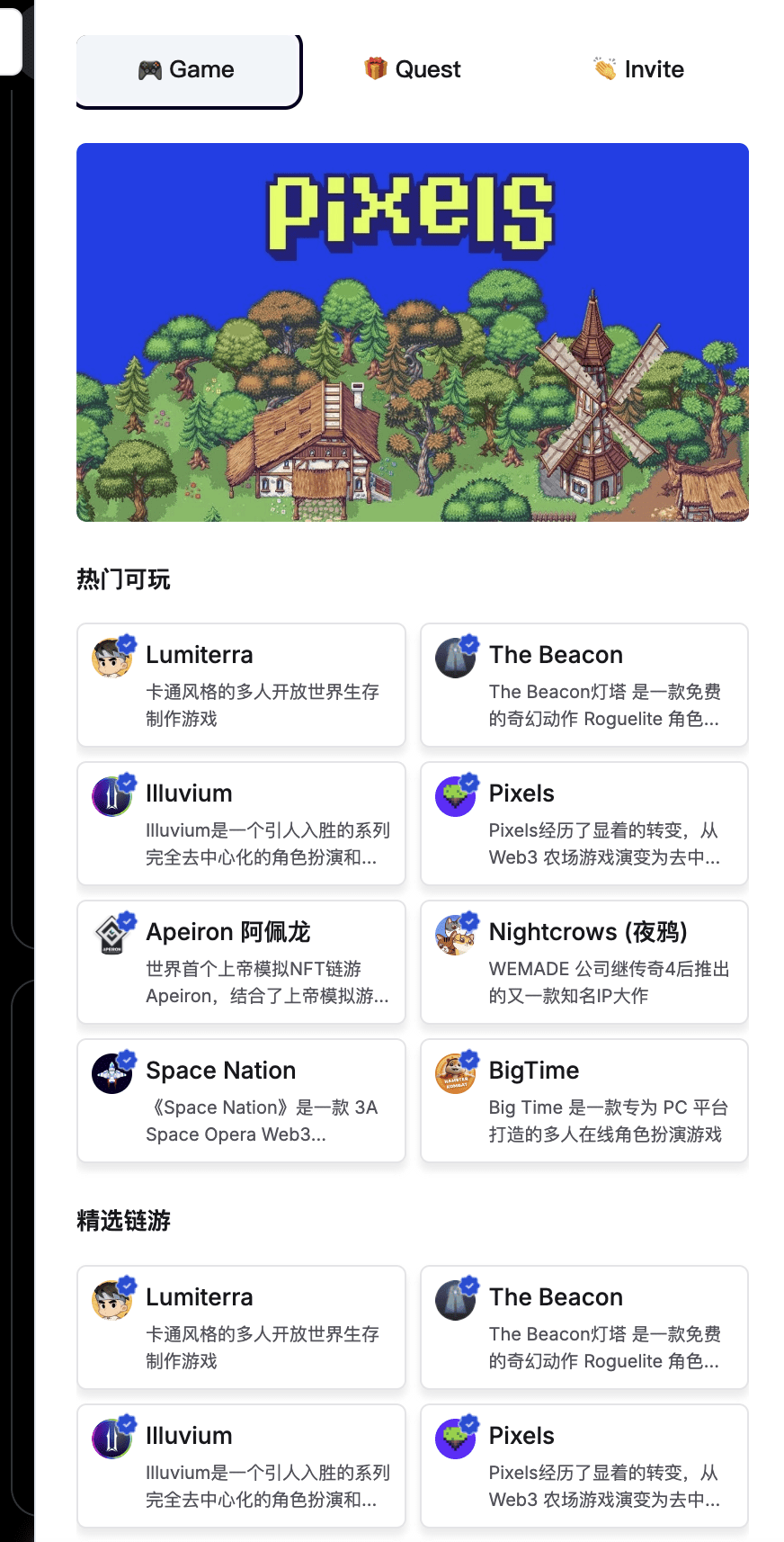View Illuvium in the 精选链游 section
The height and width of the screenshot is (1542, 784).
[x=241, y=1466]
